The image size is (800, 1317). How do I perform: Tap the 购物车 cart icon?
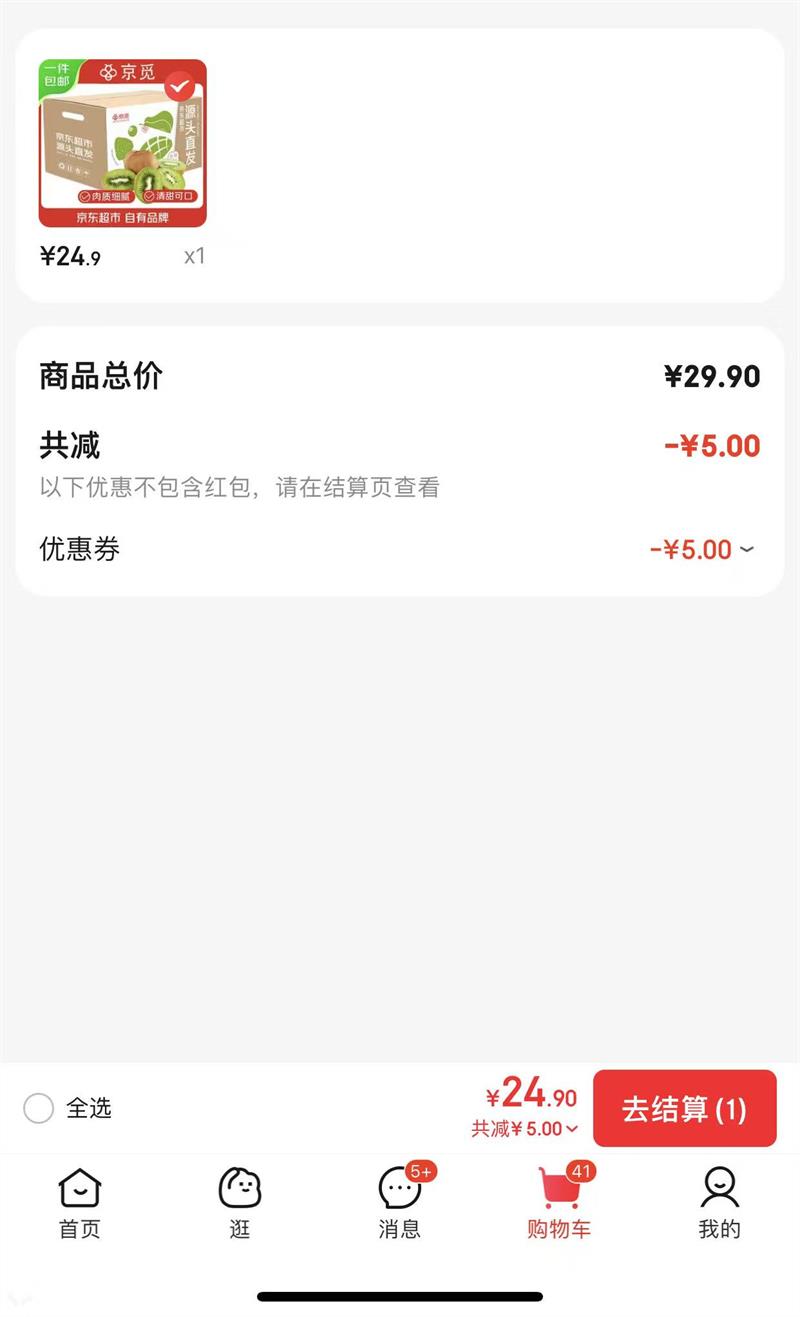[558, 1188]
